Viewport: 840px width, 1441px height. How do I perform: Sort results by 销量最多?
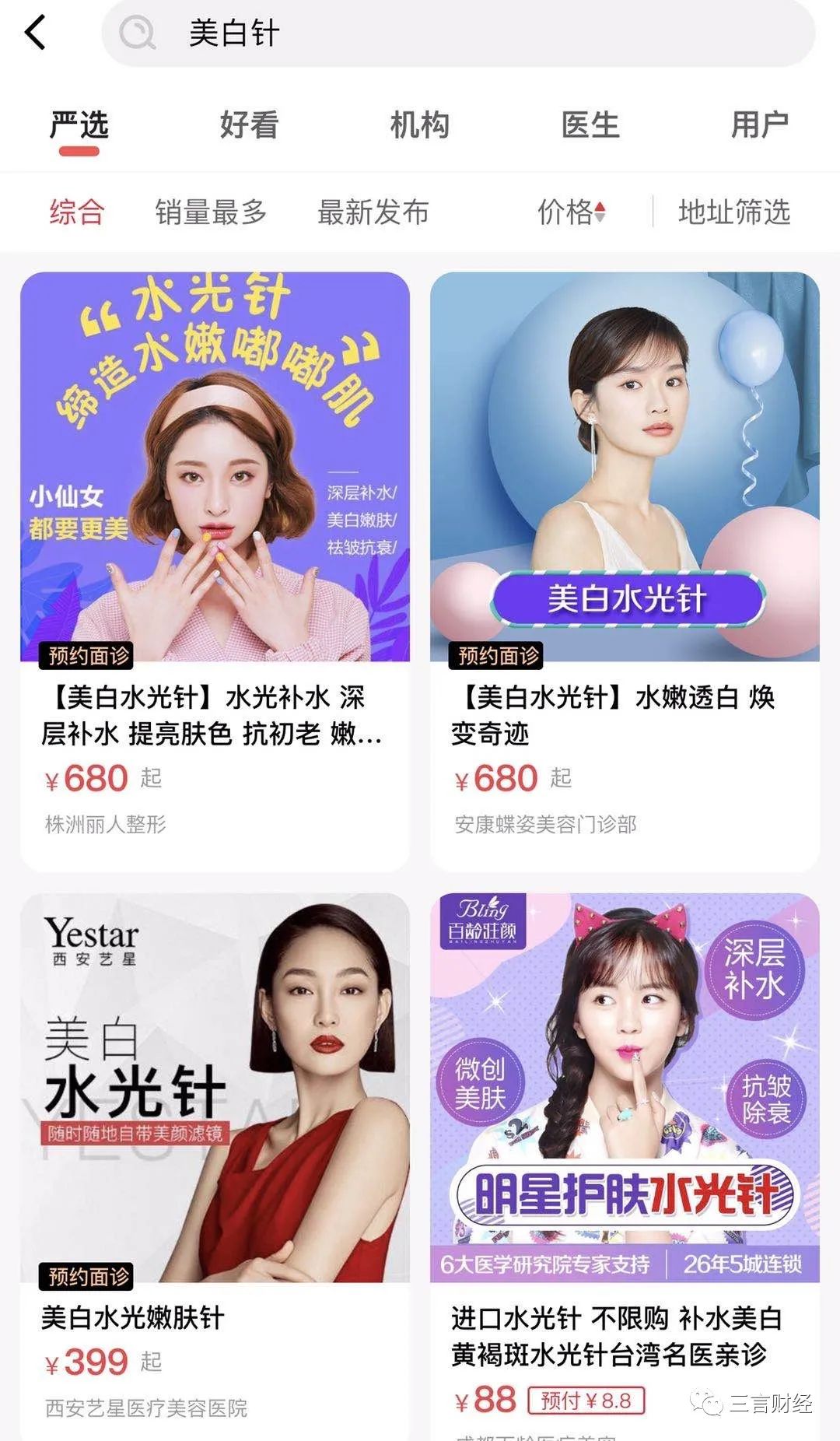211,212
